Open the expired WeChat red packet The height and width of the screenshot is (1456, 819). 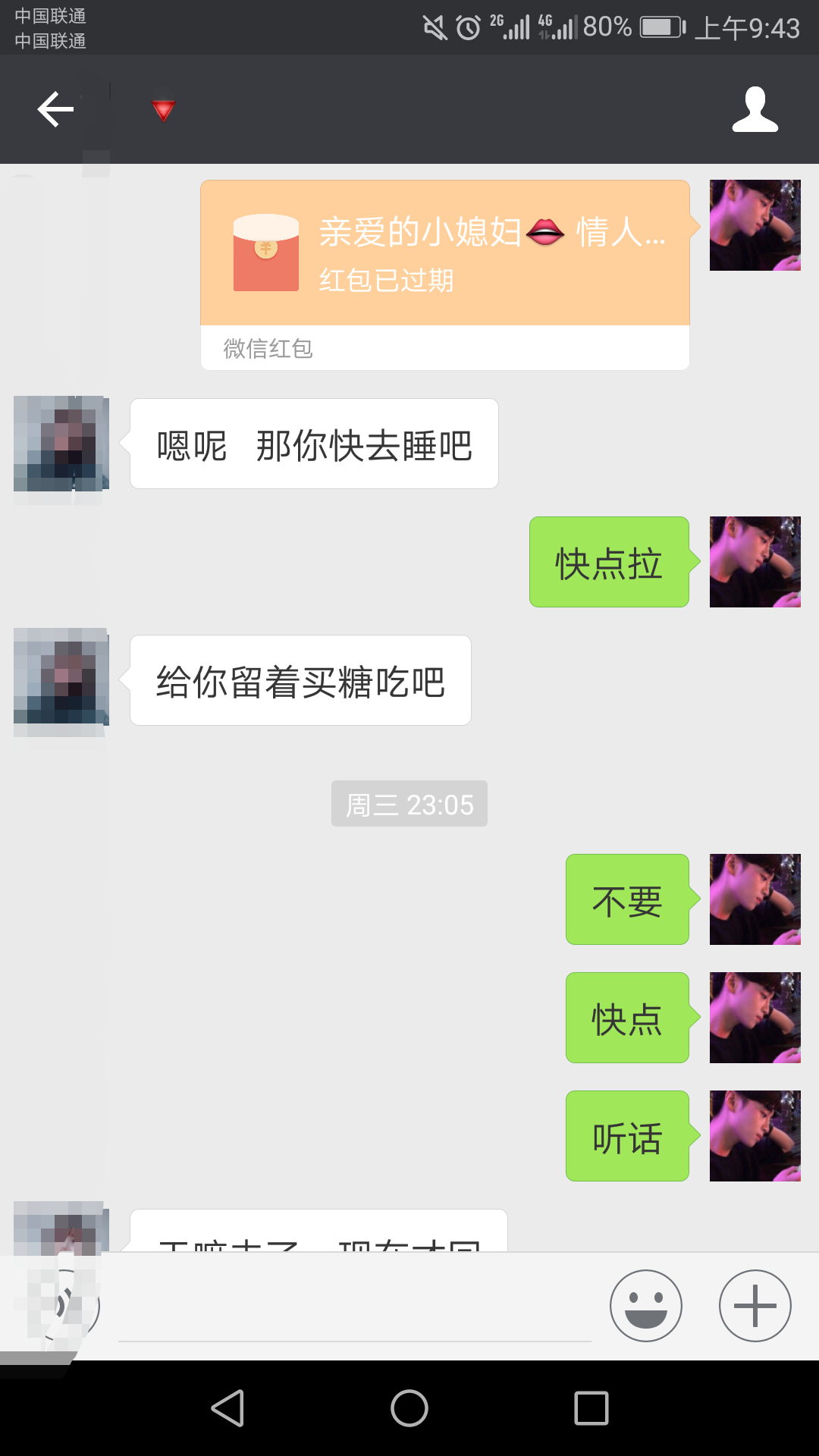coord(445,275)
